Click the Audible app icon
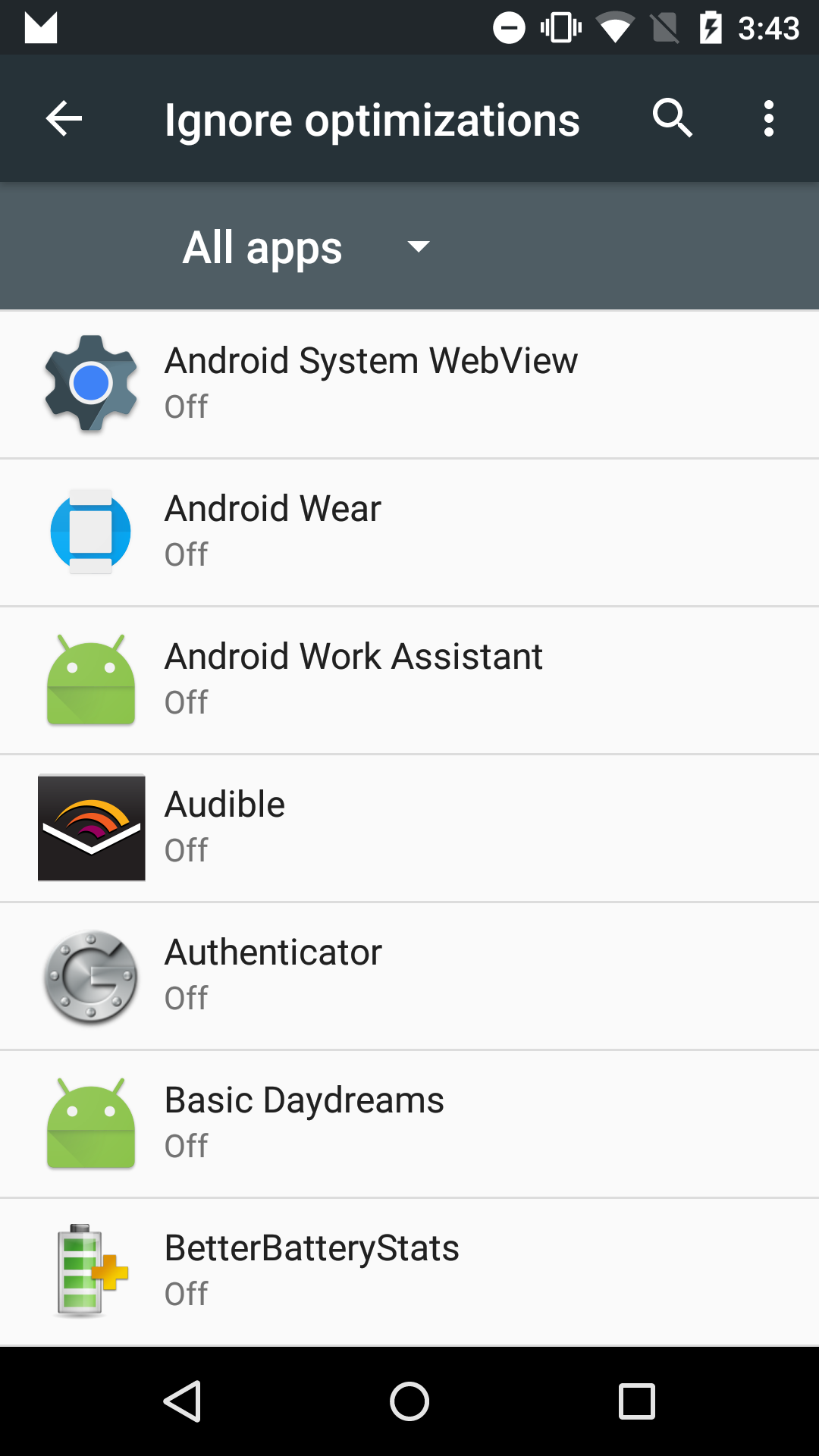 pyautogui.click(x=89, y=827)
